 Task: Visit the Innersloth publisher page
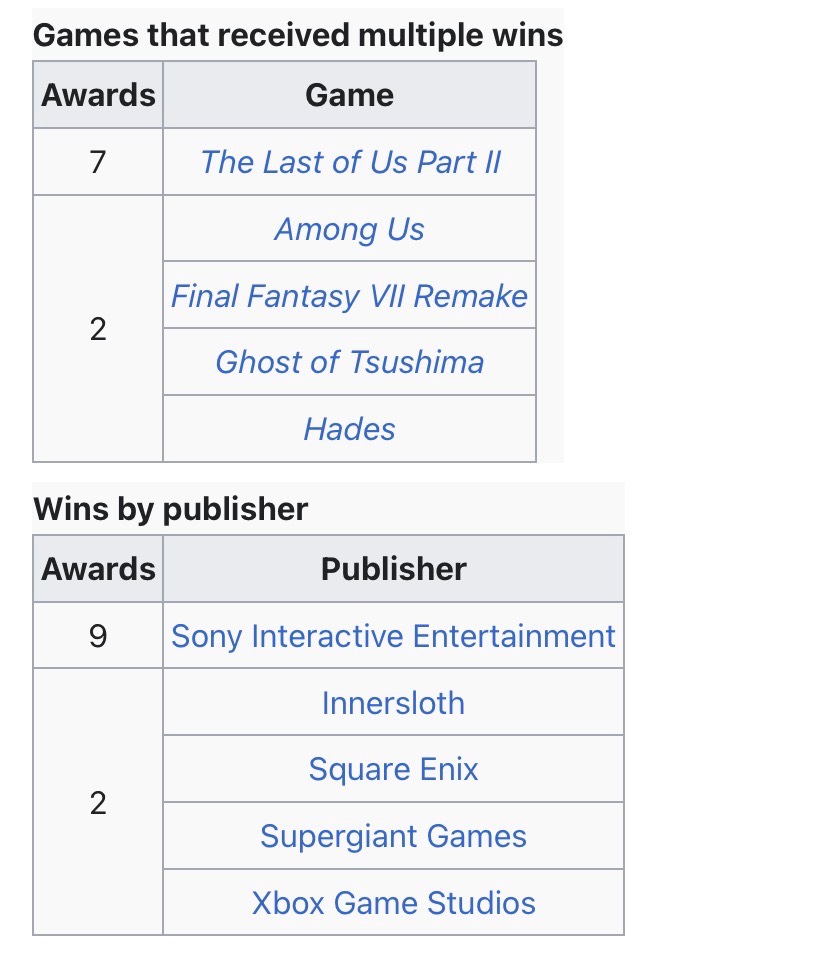[x=393, y=703]
